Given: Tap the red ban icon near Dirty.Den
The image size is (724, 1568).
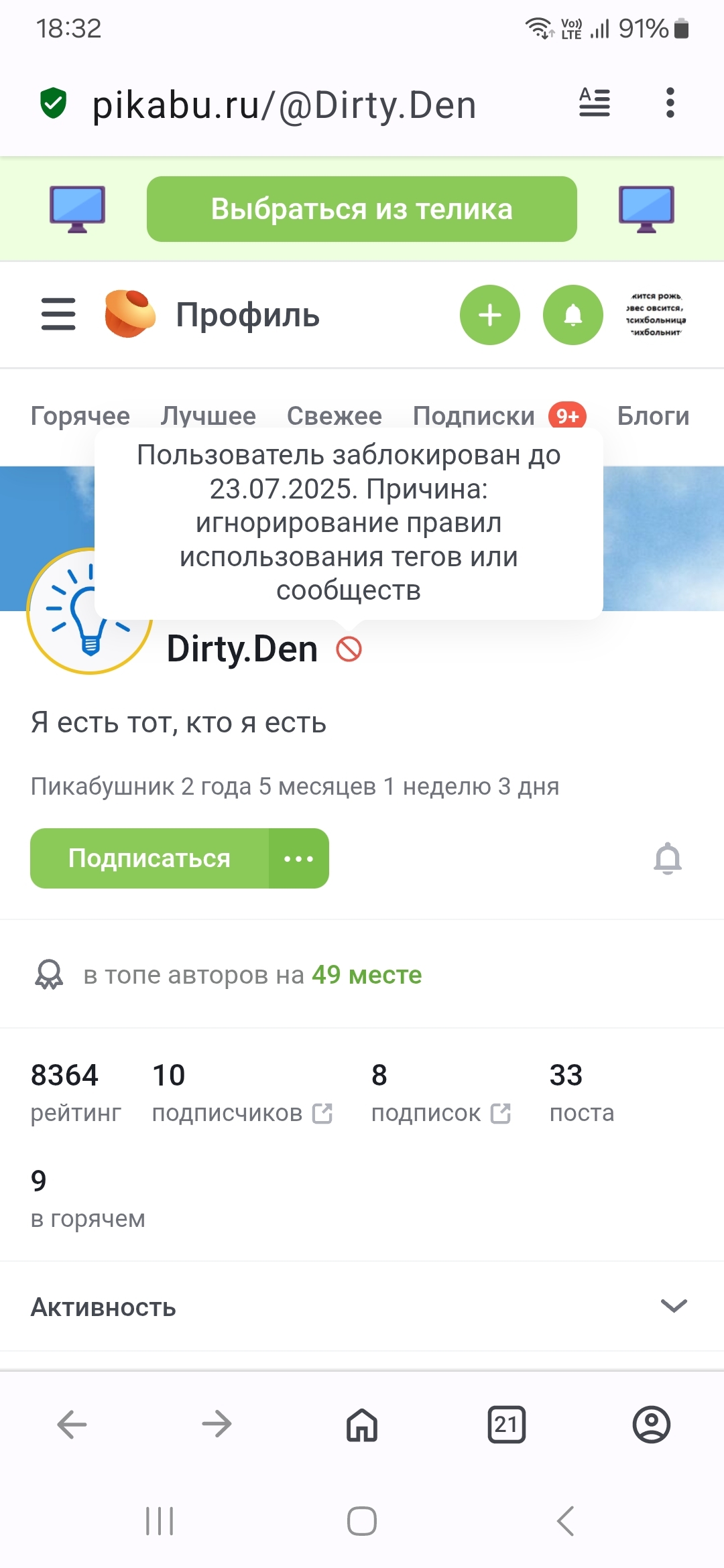Looking at the screenshot, I should pos(349,649).
